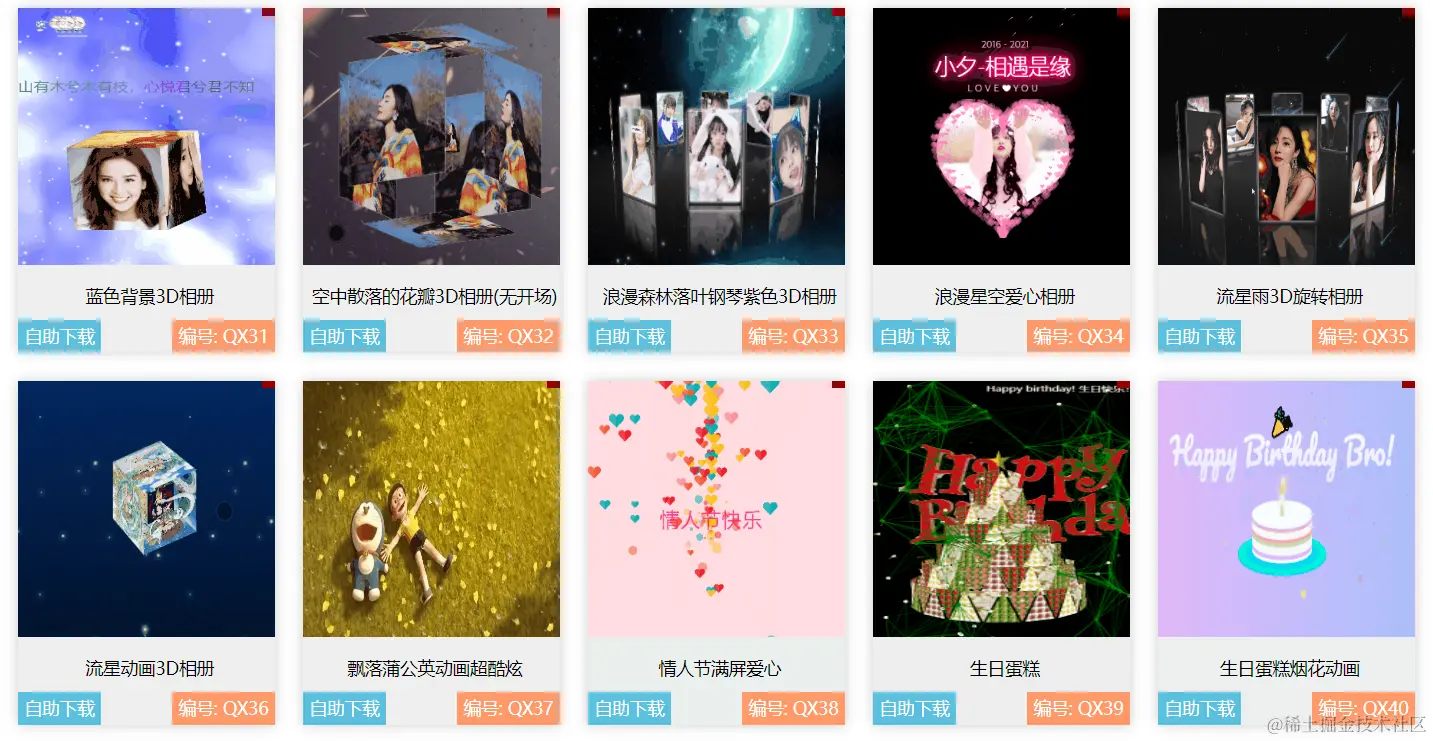This screenshot has width=1433, height=741.
Task: Tap 自助下载 for item QX40
Action: [1199, 709]
